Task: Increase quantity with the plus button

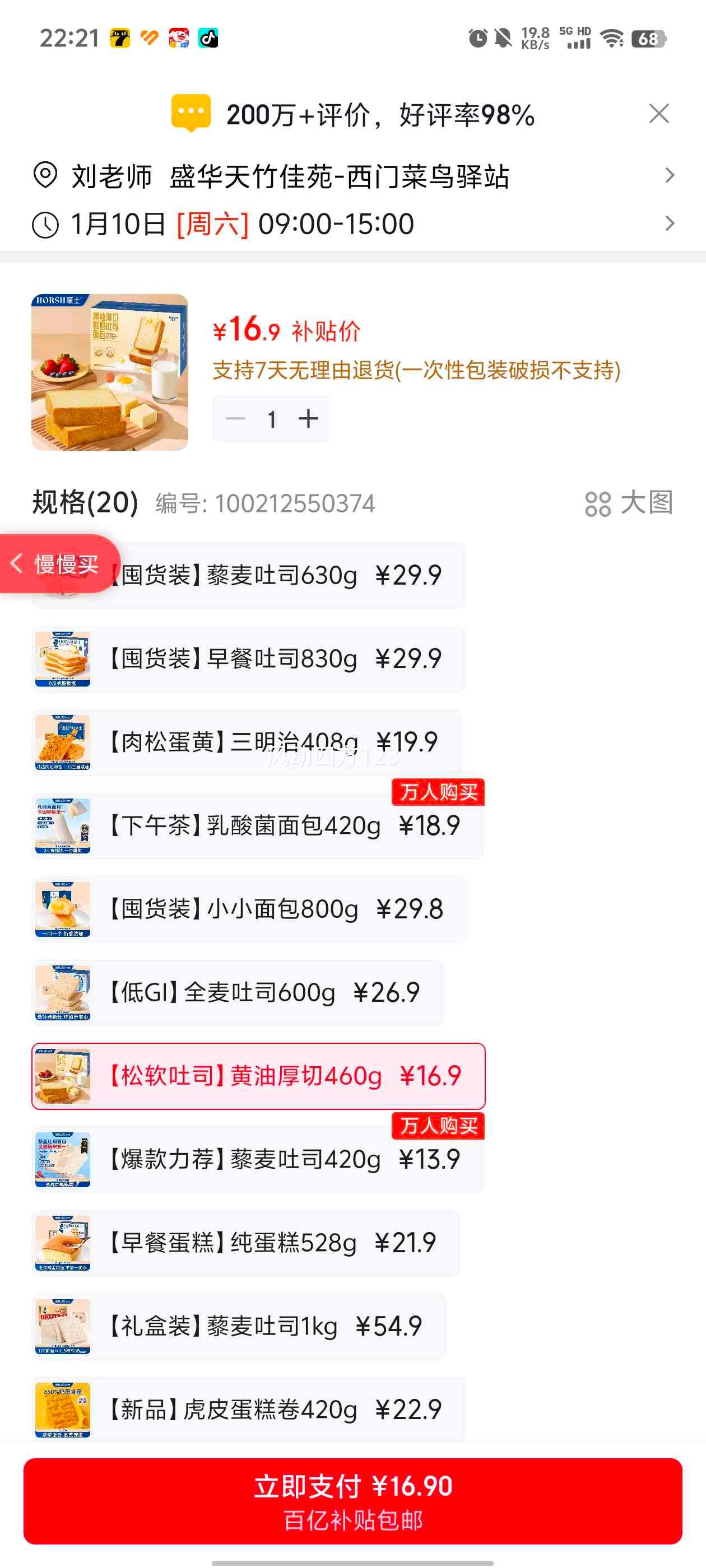Action: tap(309, 418)
